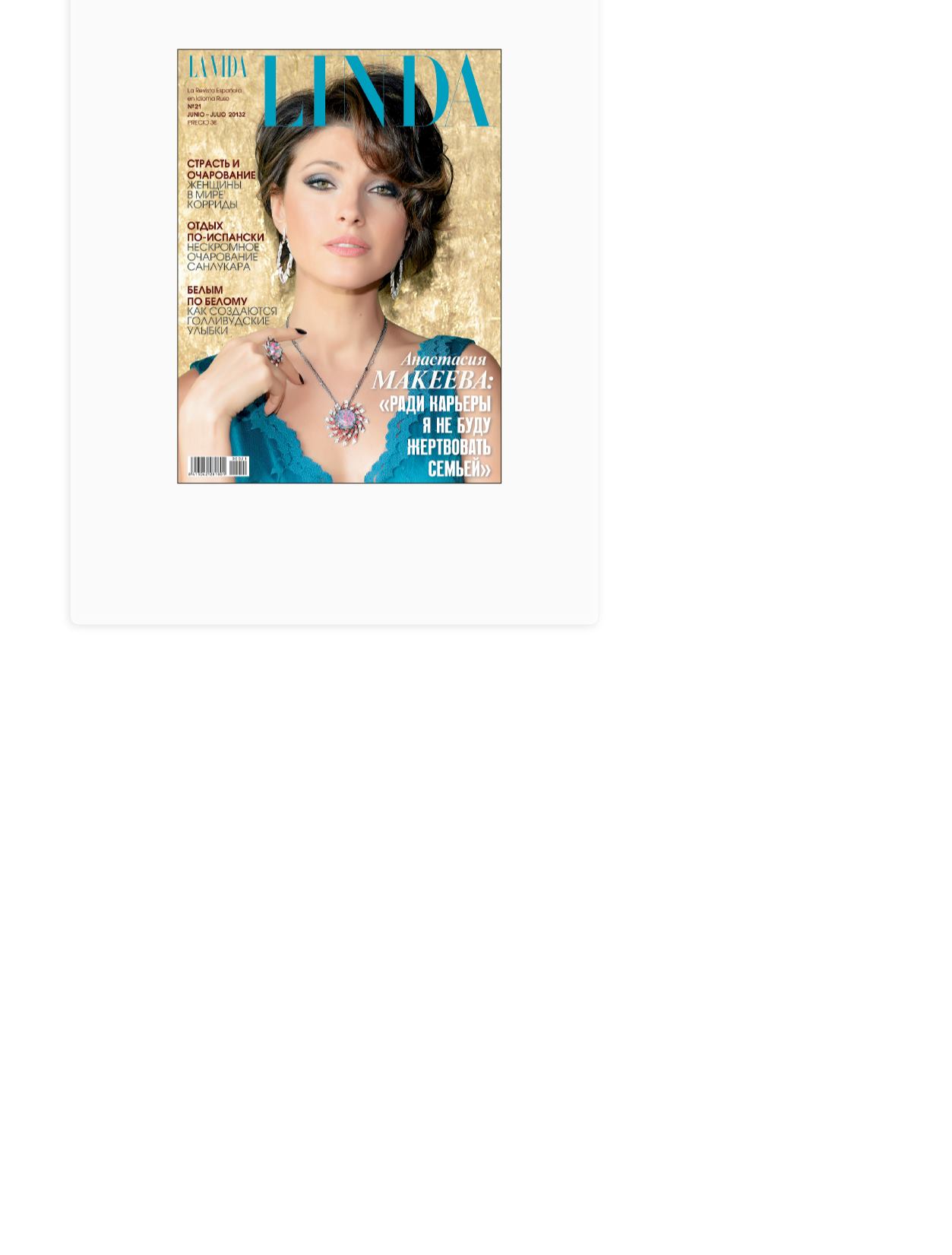This screenshot has width=952, height=1255.
Task: Open the La Vida Linda magazine cover
Action: [x=339, y=266]
